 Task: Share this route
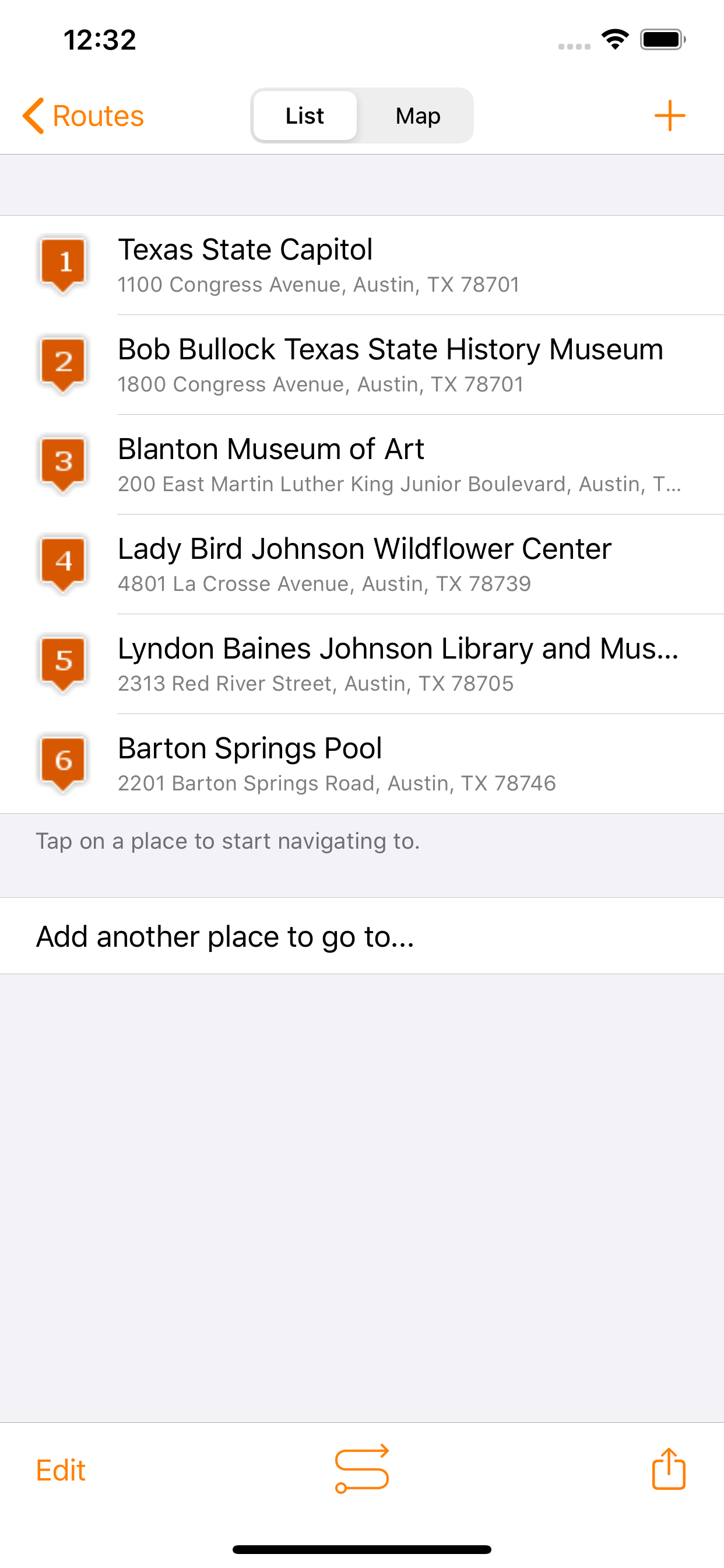[669, 1469]
